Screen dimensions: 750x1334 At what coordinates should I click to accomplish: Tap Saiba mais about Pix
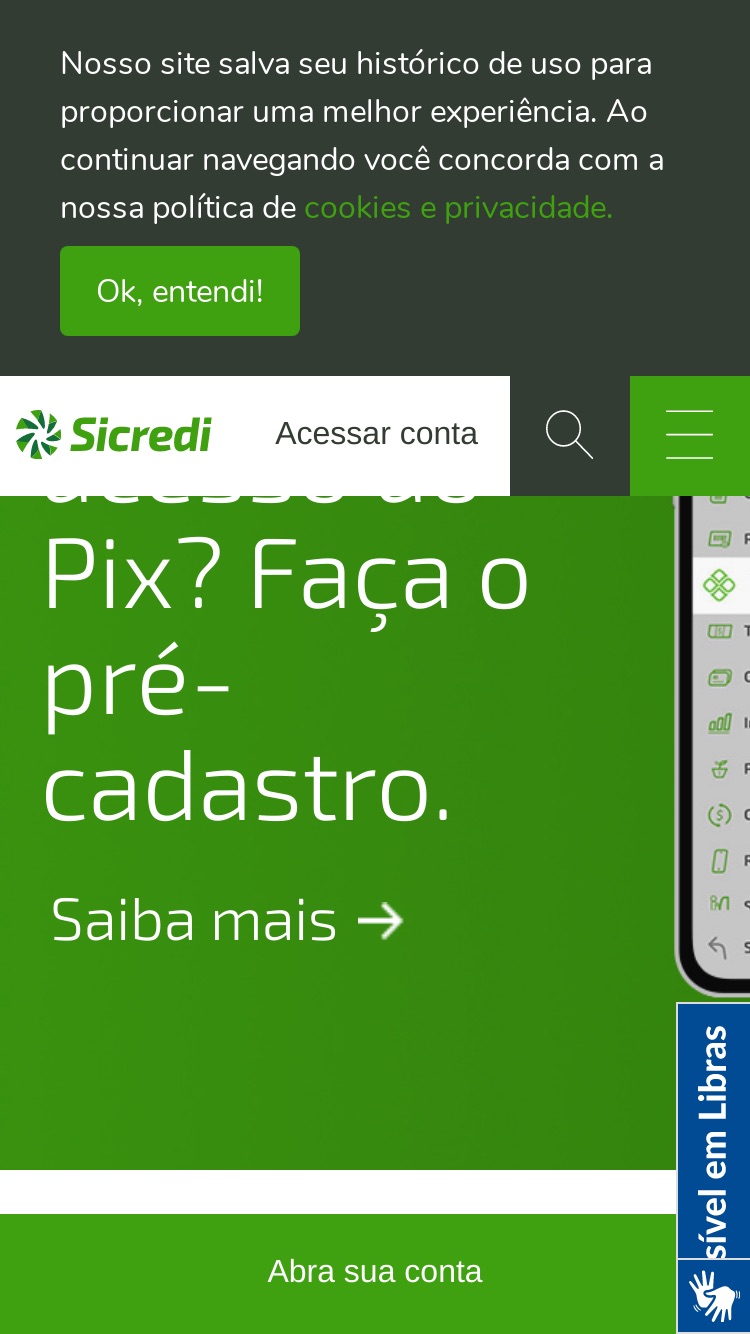tap(227, 921)
